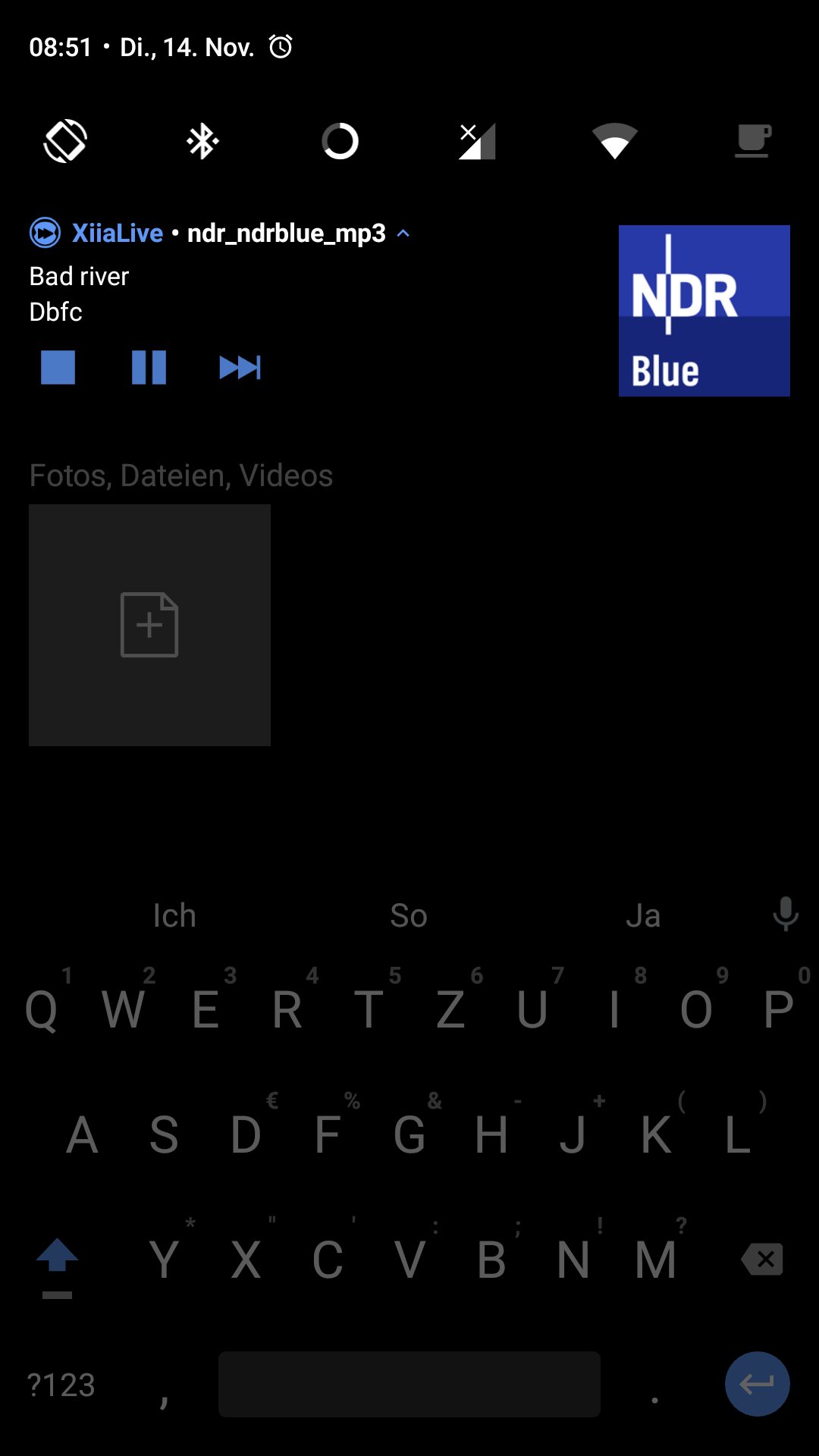Tap the screen rotation lock icon
This screenshot has height=1456, width=819.
tap(64, 141)
